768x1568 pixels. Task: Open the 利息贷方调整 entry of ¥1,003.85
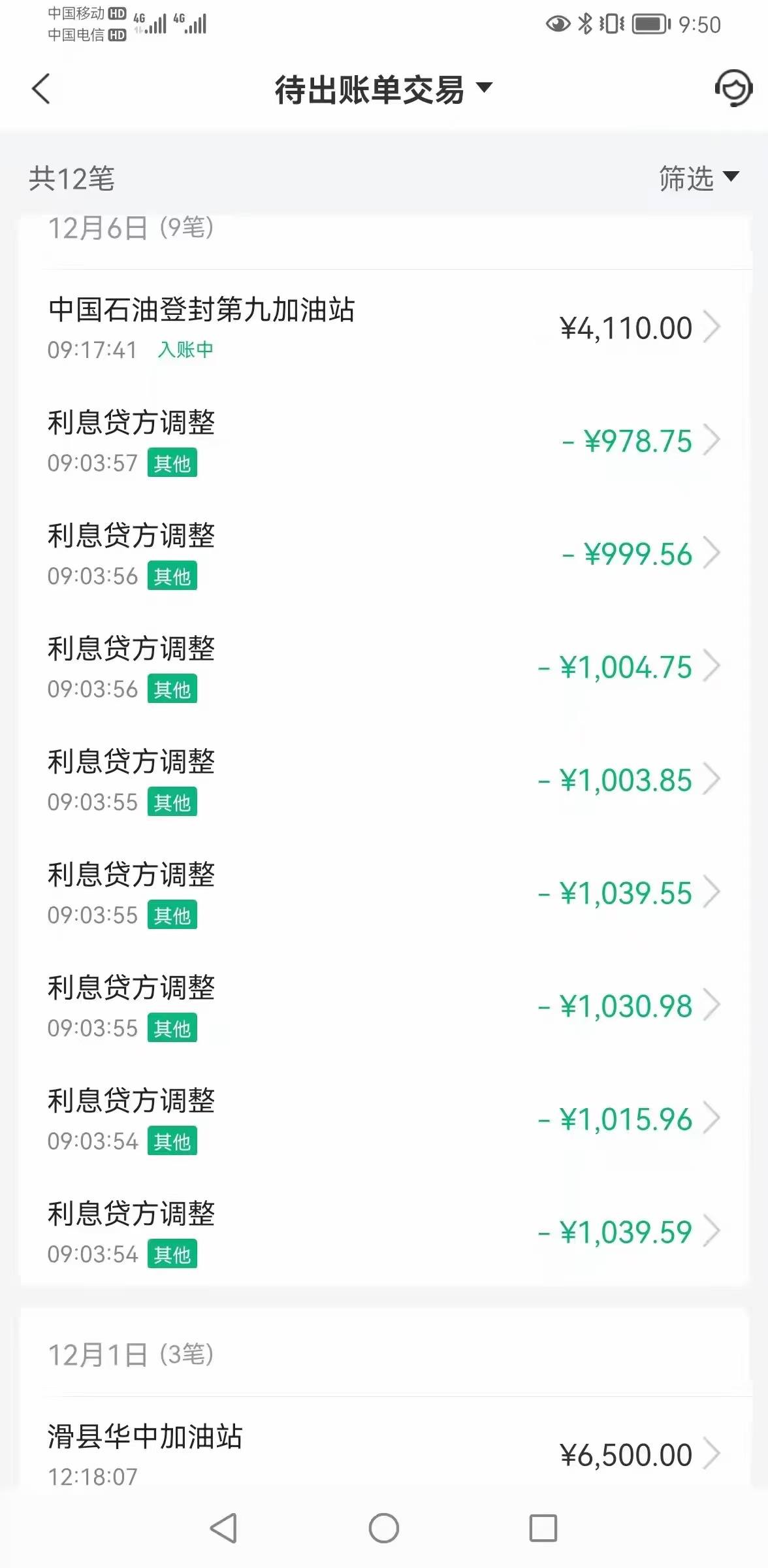tap(384, 779)
